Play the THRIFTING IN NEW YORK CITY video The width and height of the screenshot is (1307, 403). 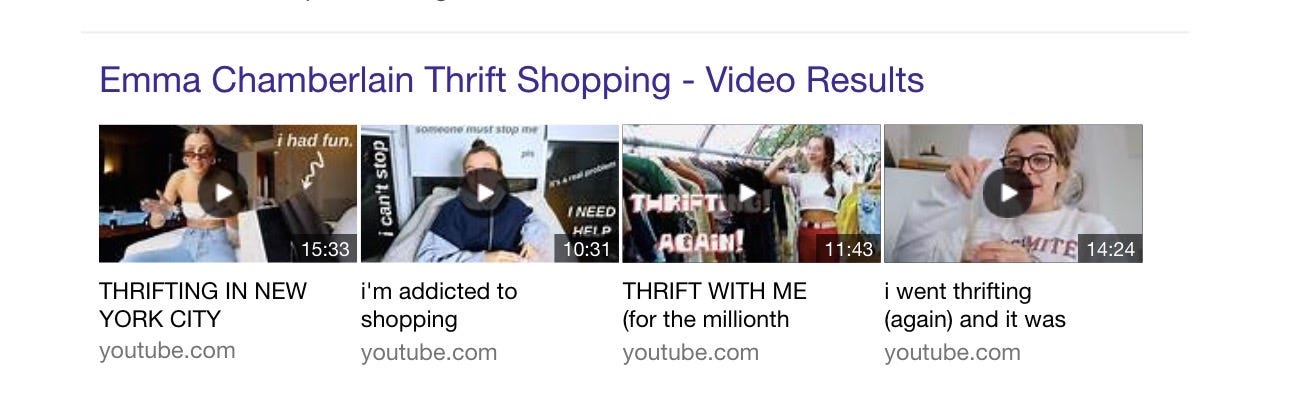click(x=223, y=193)
